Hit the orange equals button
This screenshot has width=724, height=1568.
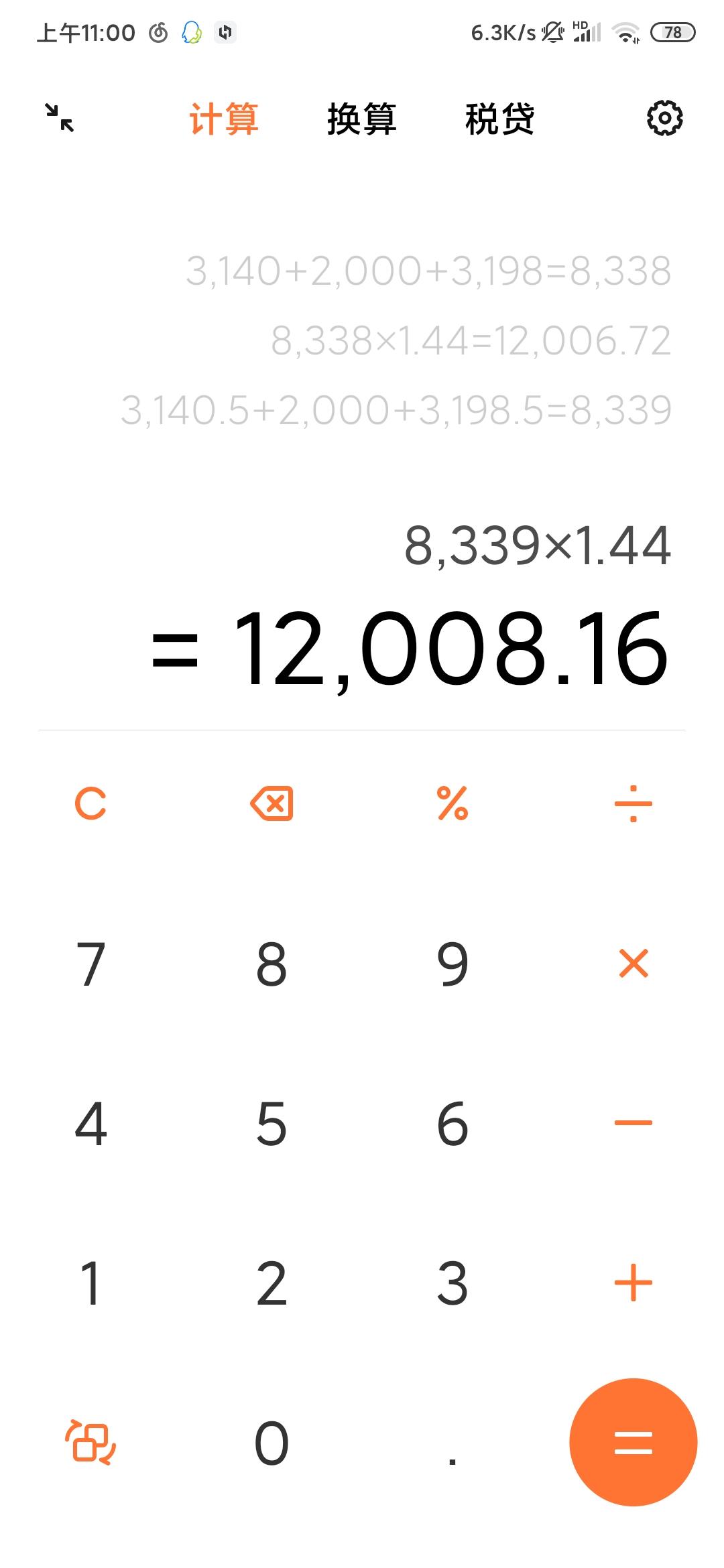[x=633, y=1443]
